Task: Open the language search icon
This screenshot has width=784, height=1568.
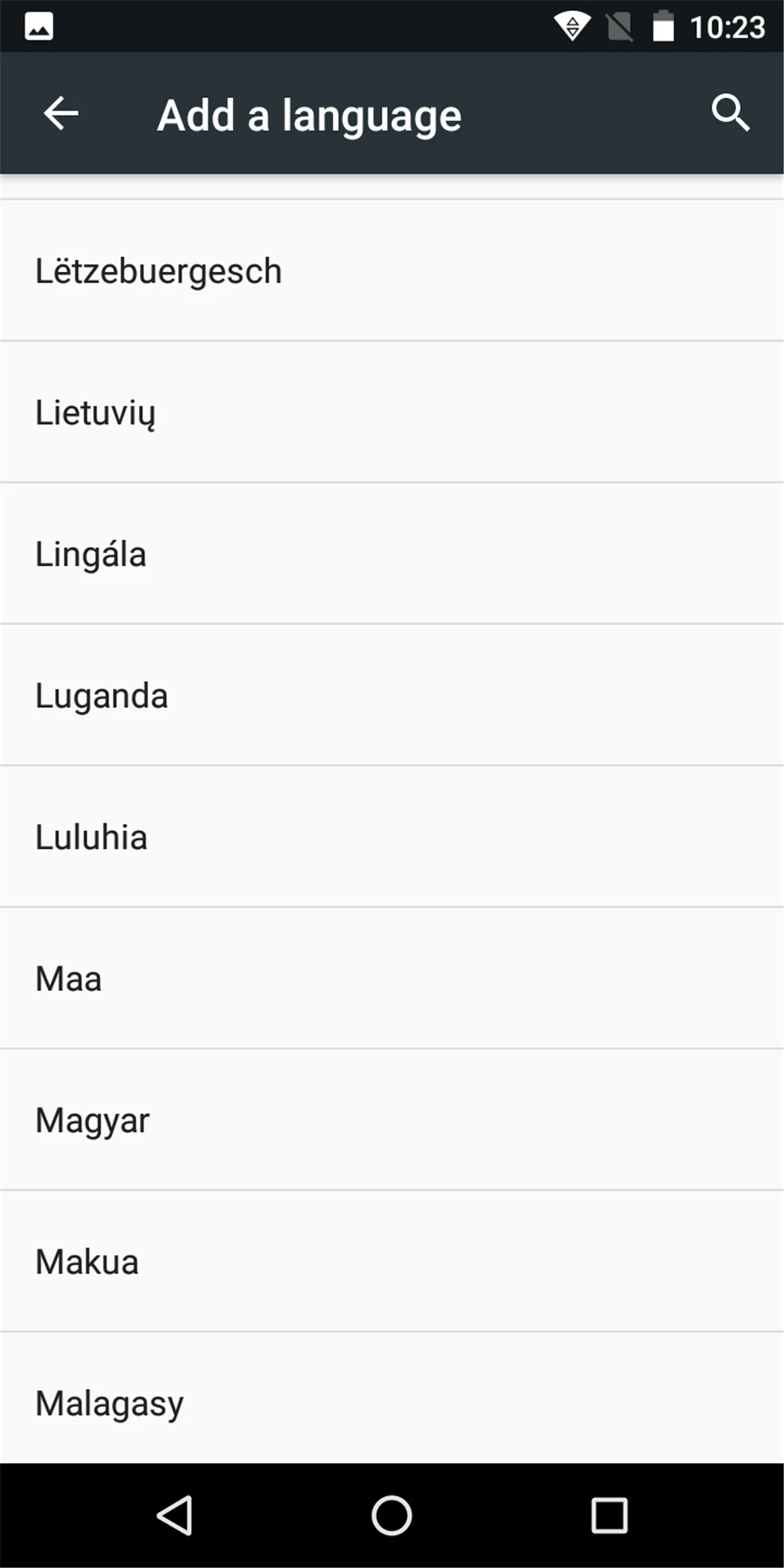Action: [x=730, y=114]
